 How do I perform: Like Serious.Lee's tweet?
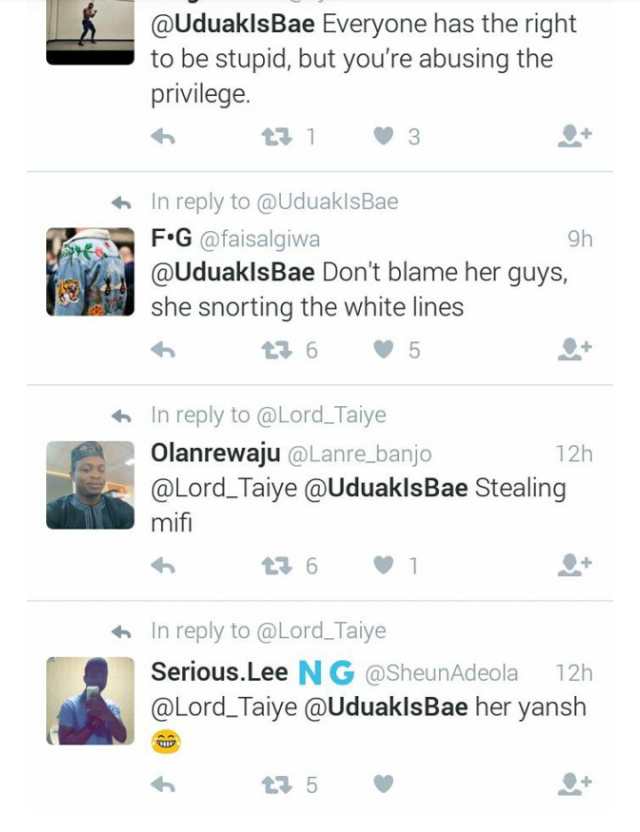(x=383, y=785)
